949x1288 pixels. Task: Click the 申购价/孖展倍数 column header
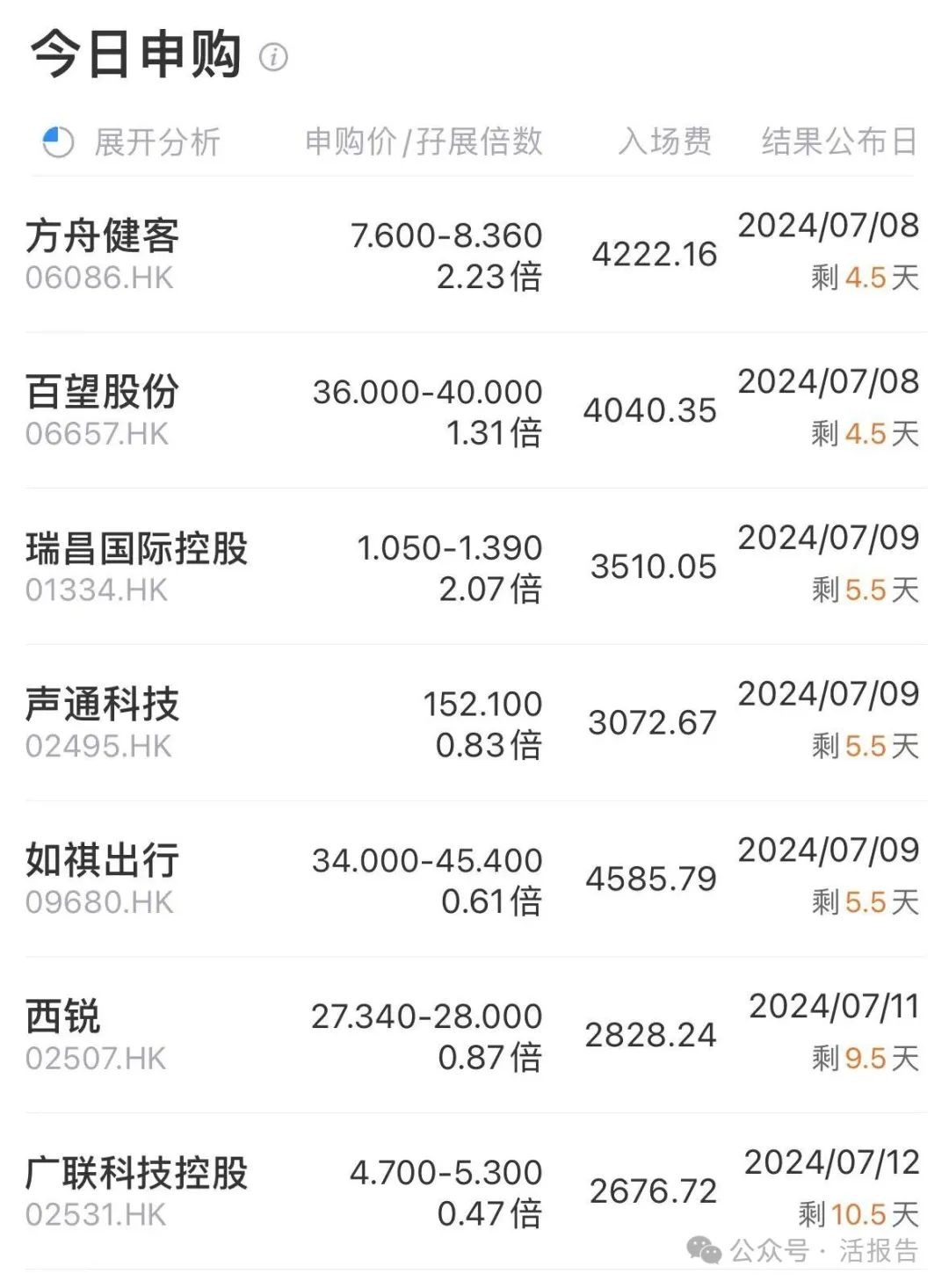[x=424, y=139]
